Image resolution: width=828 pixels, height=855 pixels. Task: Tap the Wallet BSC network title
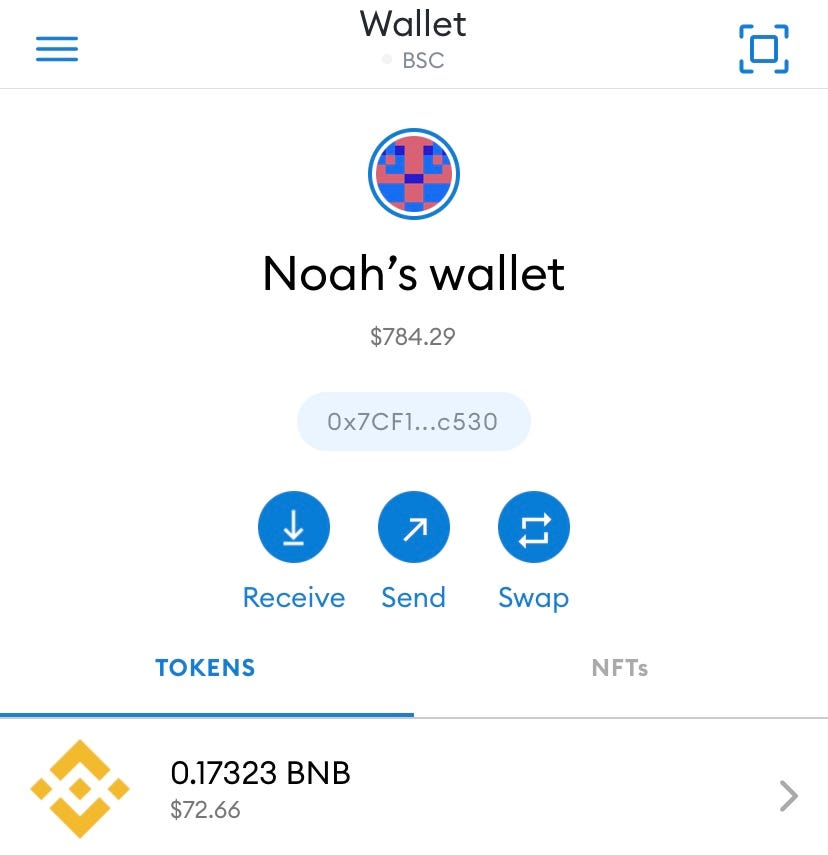coord(413,40)
